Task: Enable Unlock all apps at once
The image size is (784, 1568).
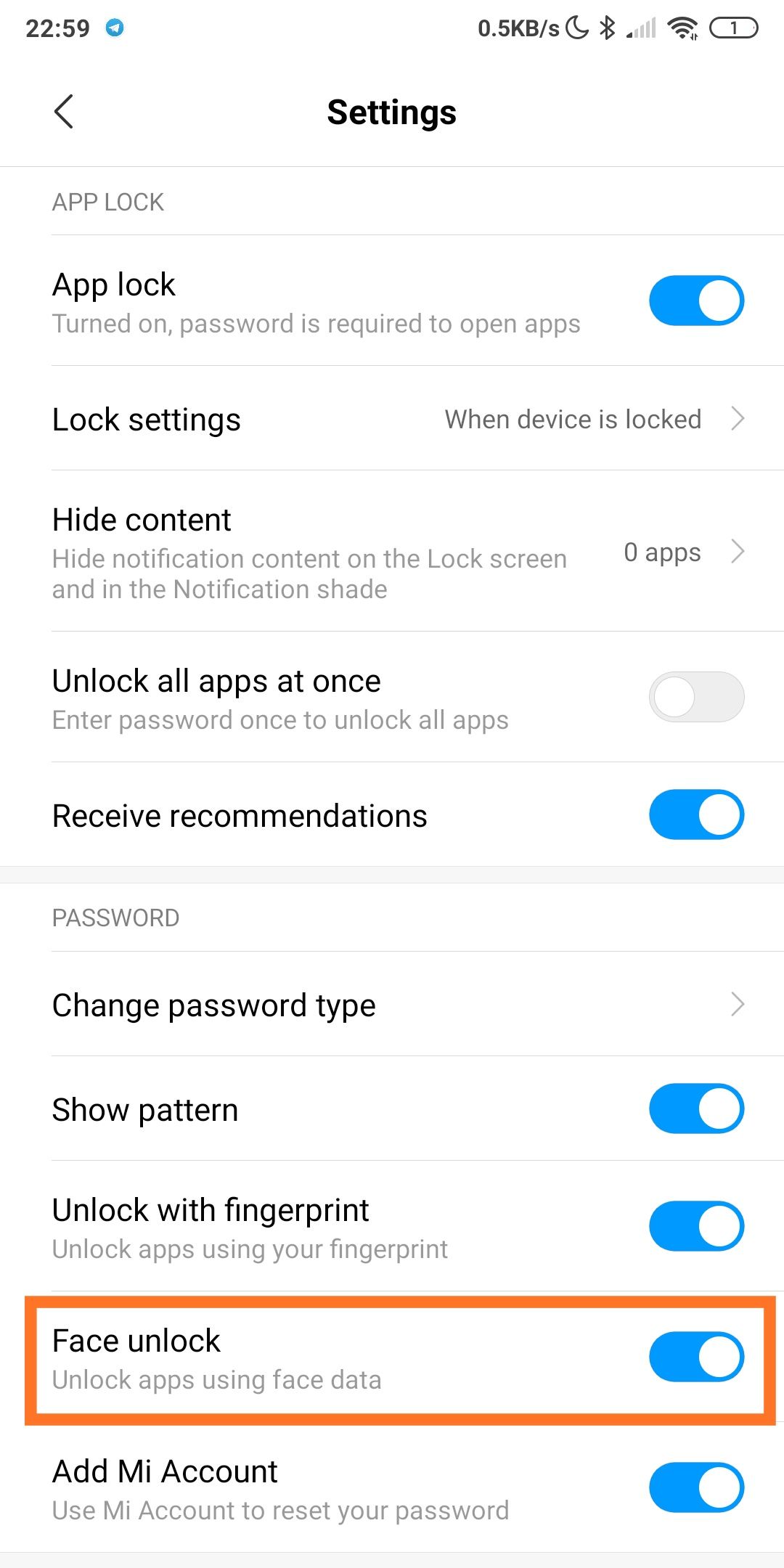Action: point(696,697)
